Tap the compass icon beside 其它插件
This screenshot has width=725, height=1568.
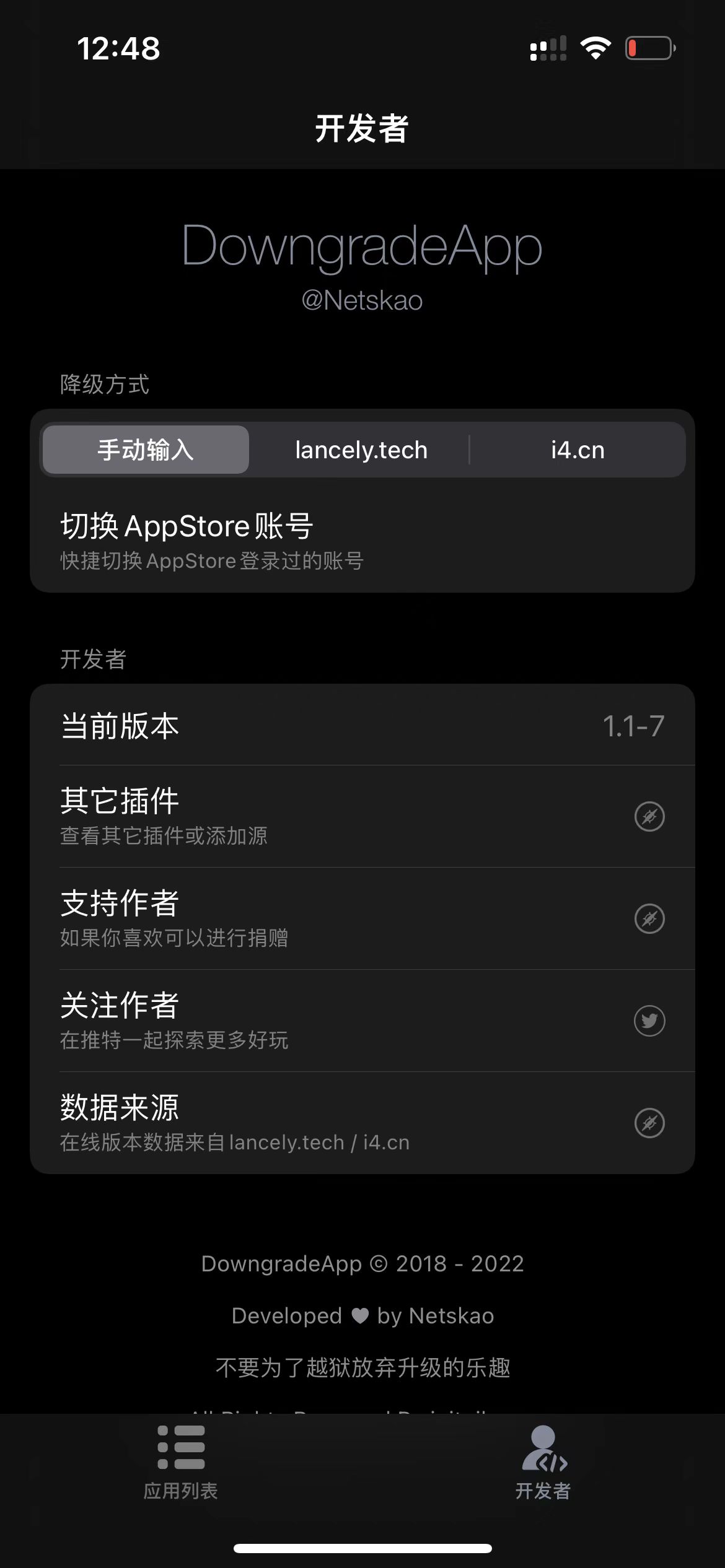click(649, 817)
